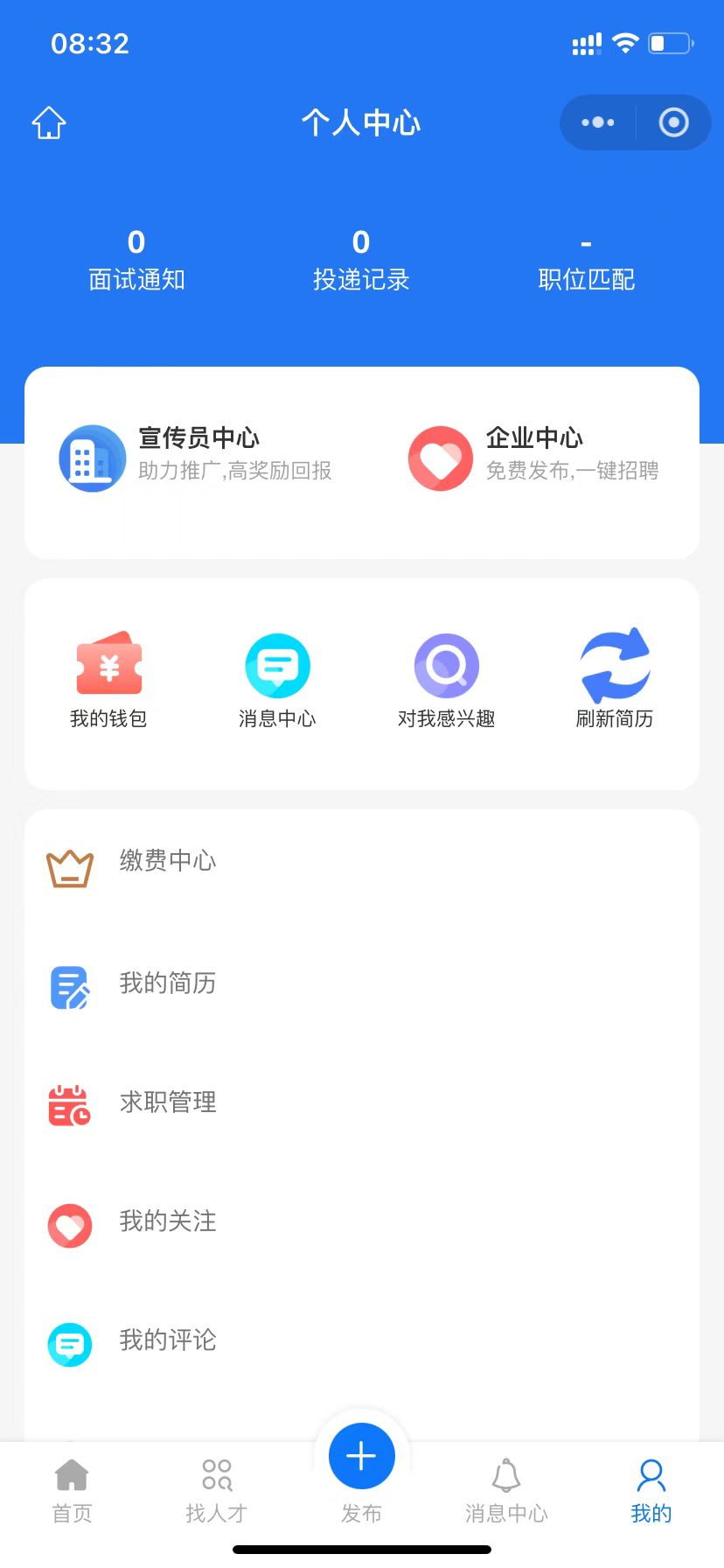Viewport: 724px width, 1568px height.
Task: Tap the home icon in the header
Action: [x=49, y=122]
